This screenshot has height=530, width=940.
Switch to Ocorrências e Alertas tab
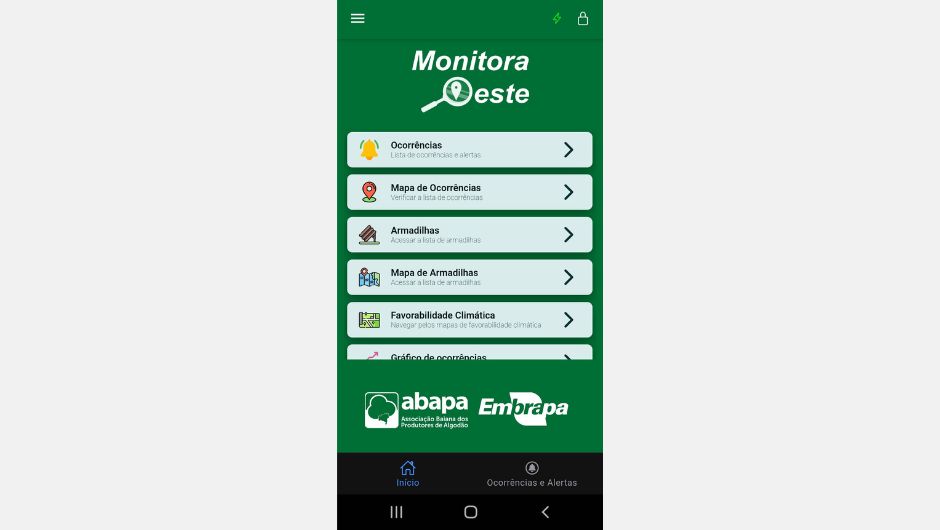[x=532, y=474]
